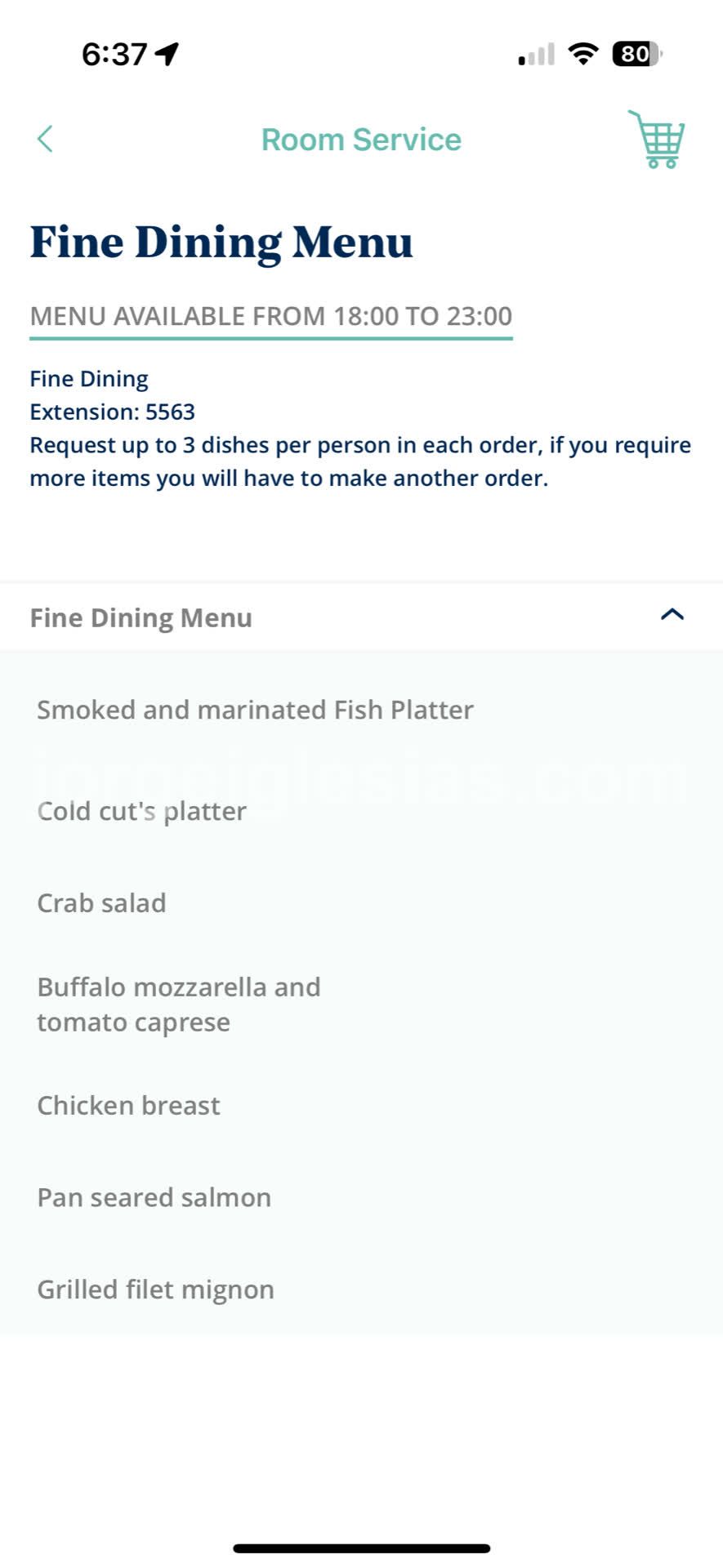Viewport: 723px width, 1568px height.
Task: Select the Chicken breast dish
Action: (129, 1105)
